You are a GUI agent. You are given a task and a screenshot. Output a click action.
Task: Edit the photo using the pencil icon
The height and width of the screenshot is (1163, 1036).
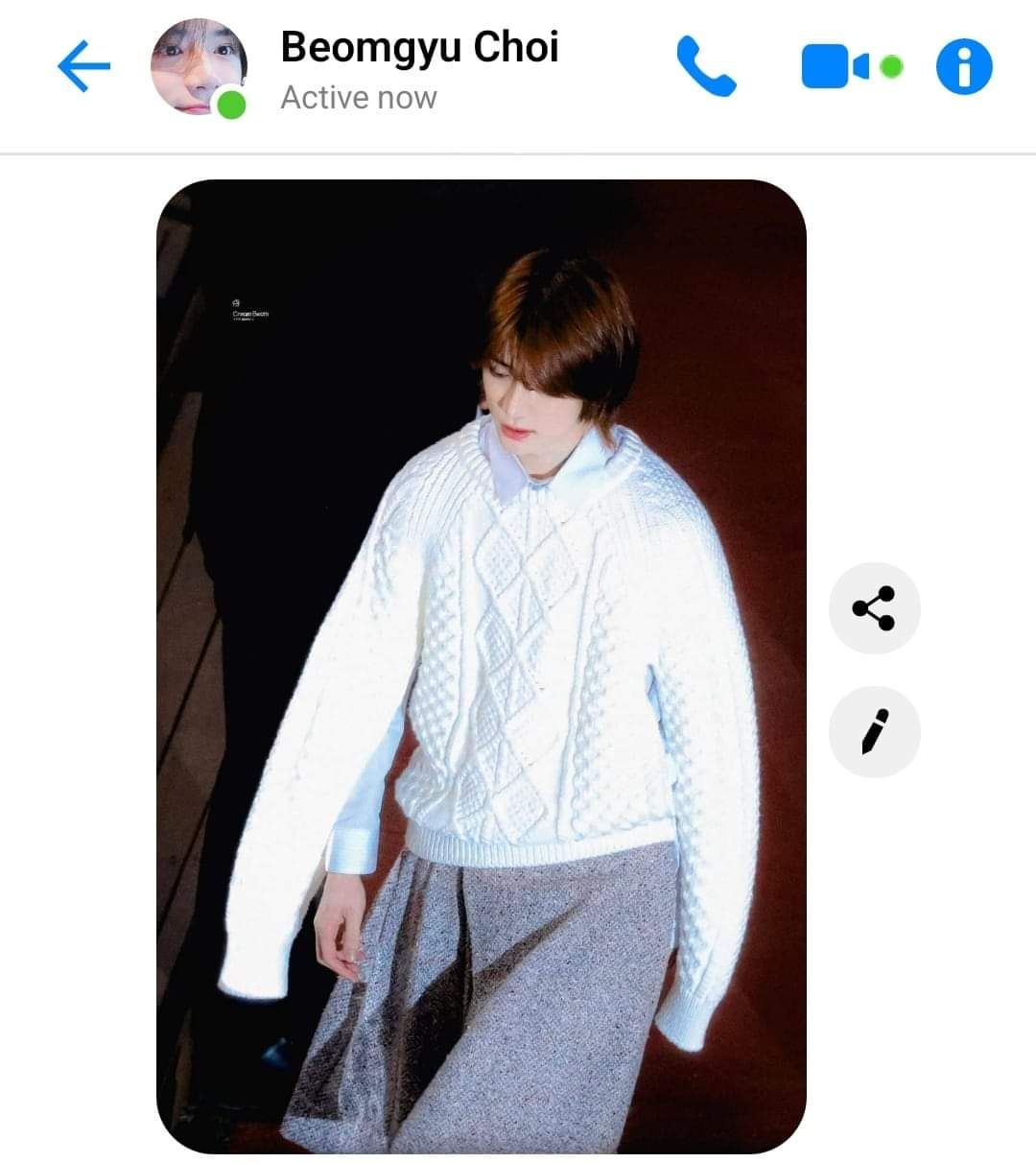click(874, 731)
